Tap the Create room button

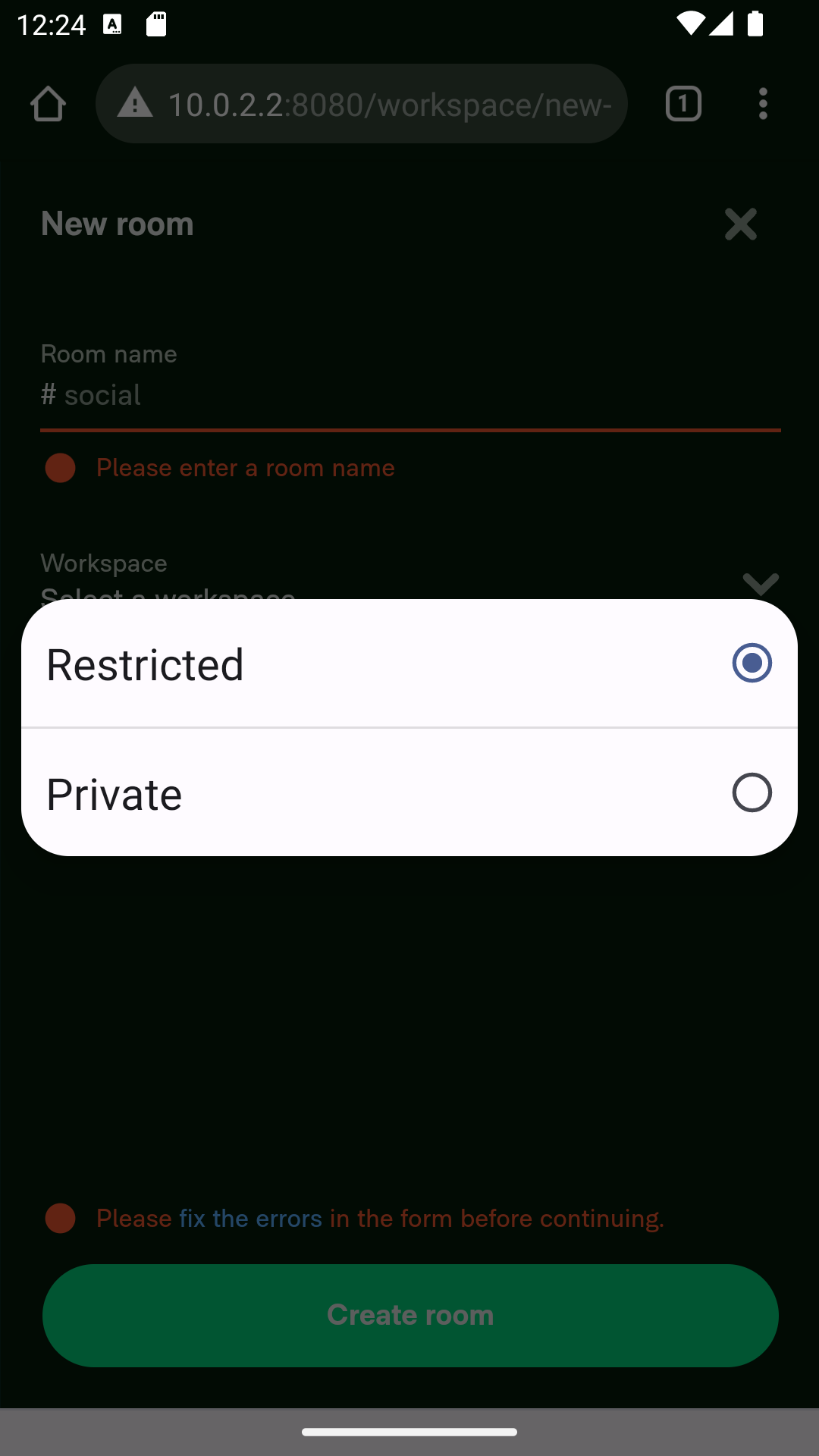click(x=409, y=1315)
